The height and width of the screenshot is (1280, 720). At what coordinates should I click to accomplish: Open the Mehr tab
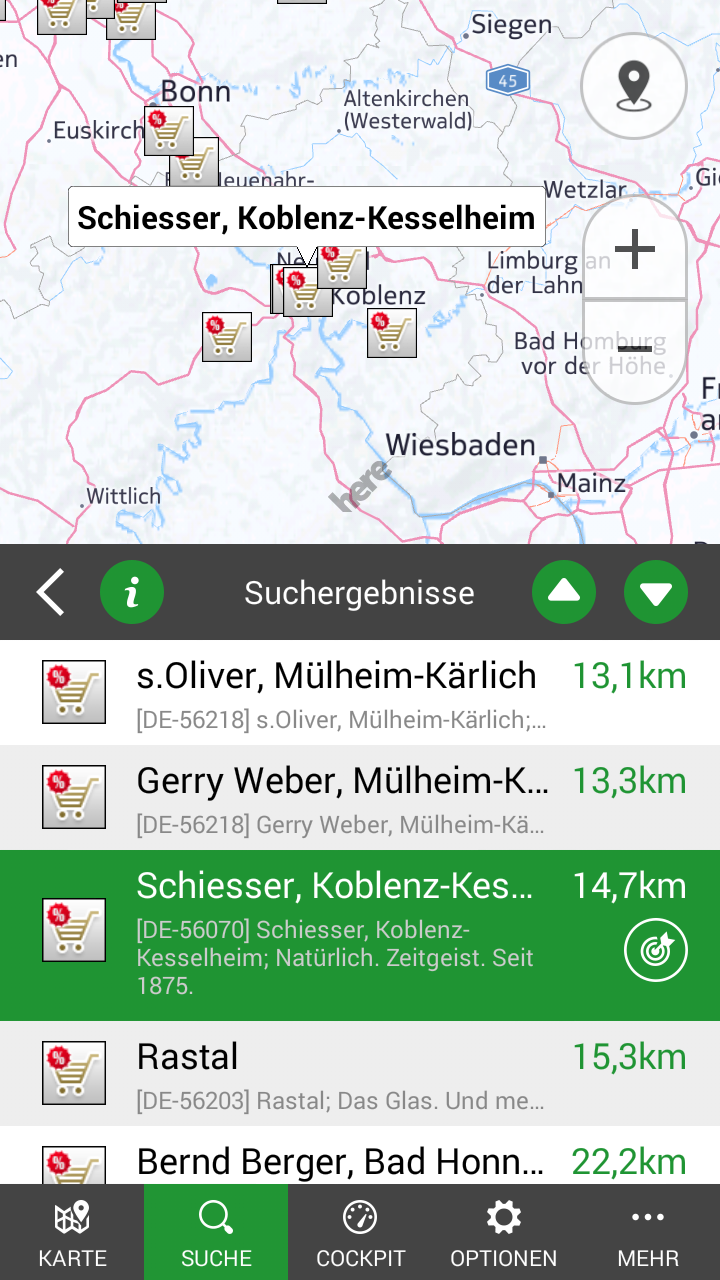(648, 1234)
